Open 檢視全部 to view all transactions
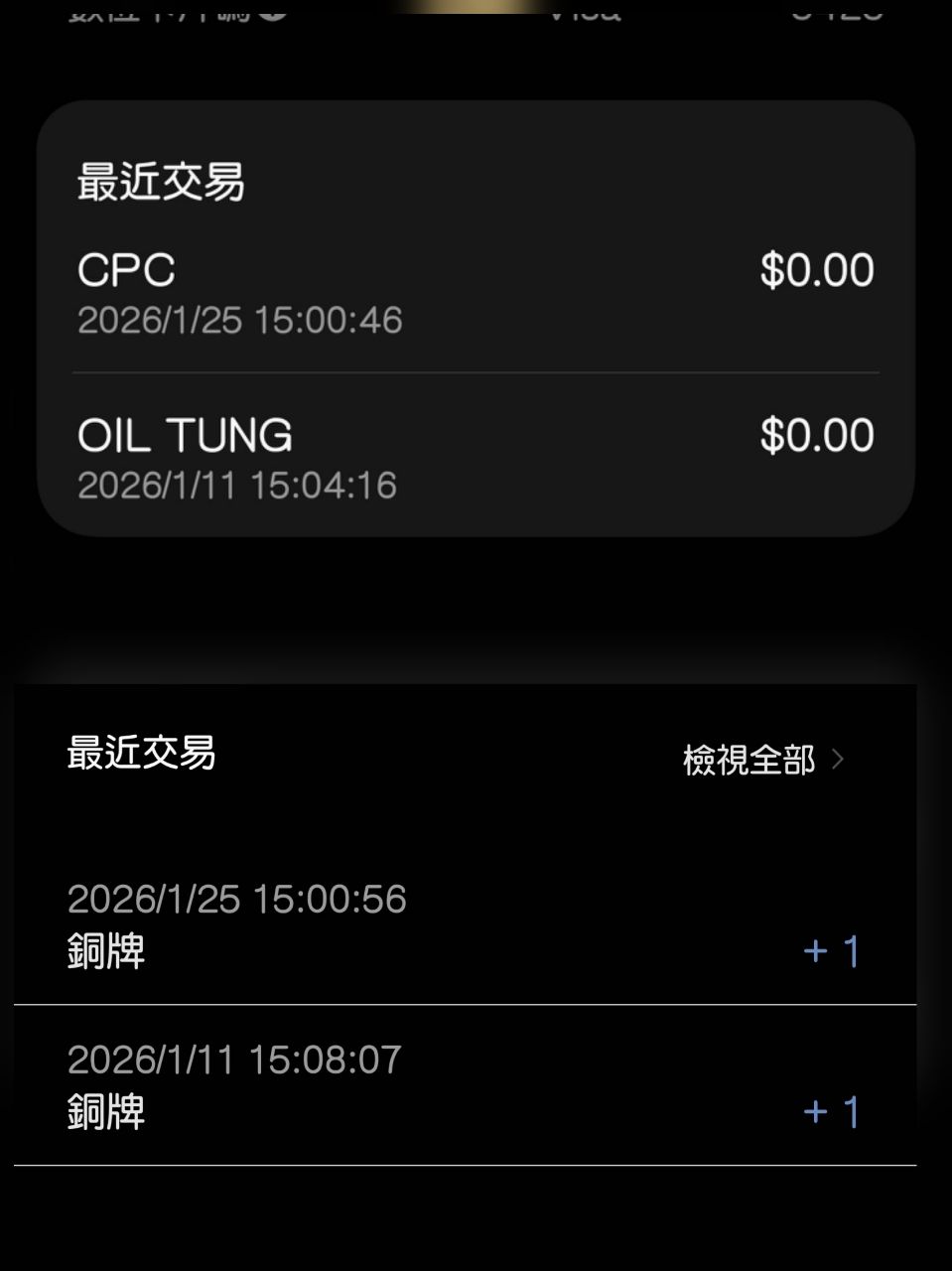The width and height of the screenshot is (952, 1271). click(x=762, y=760)
